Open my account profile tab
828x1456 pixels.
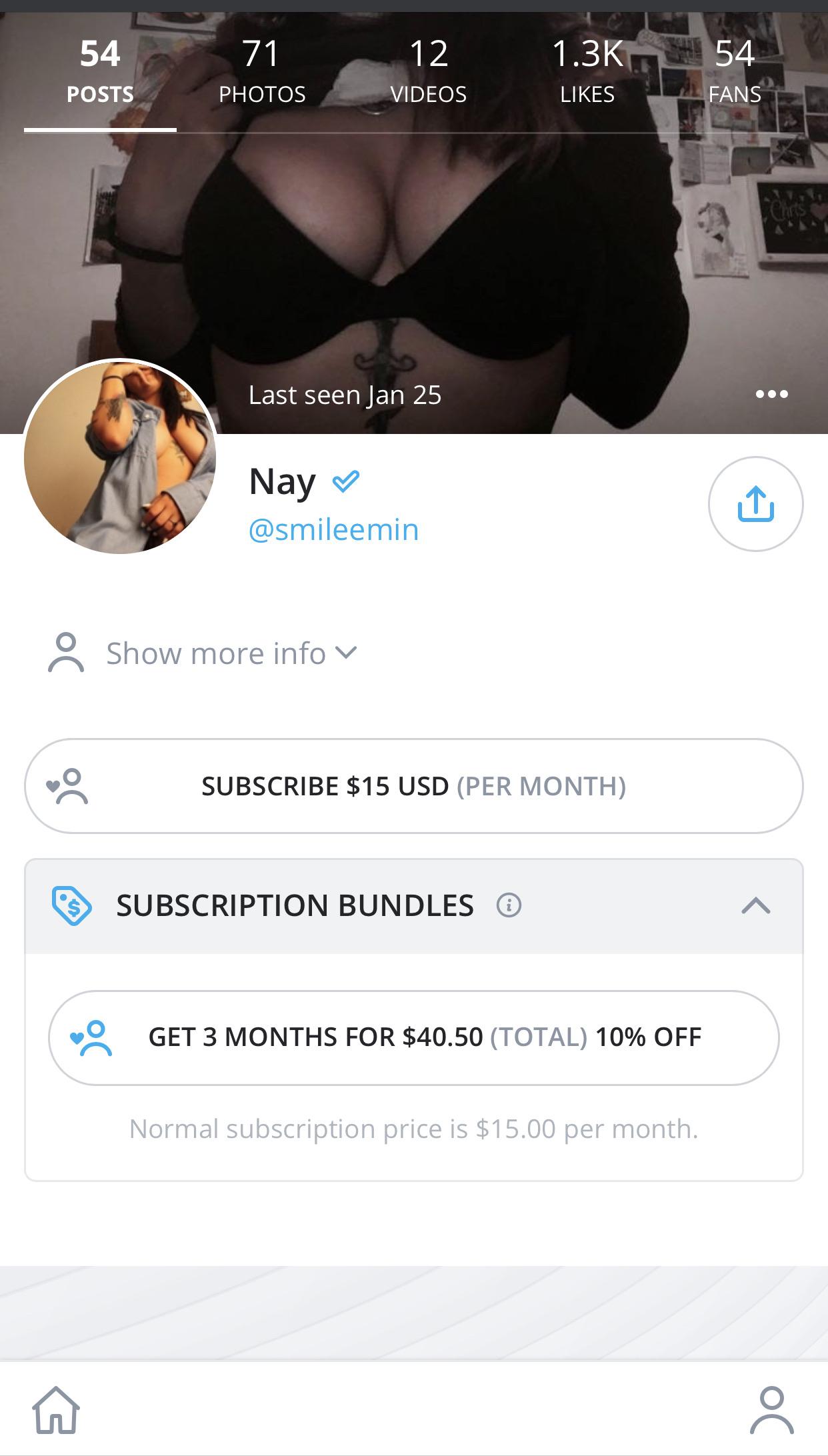[x=771, y=1410]
